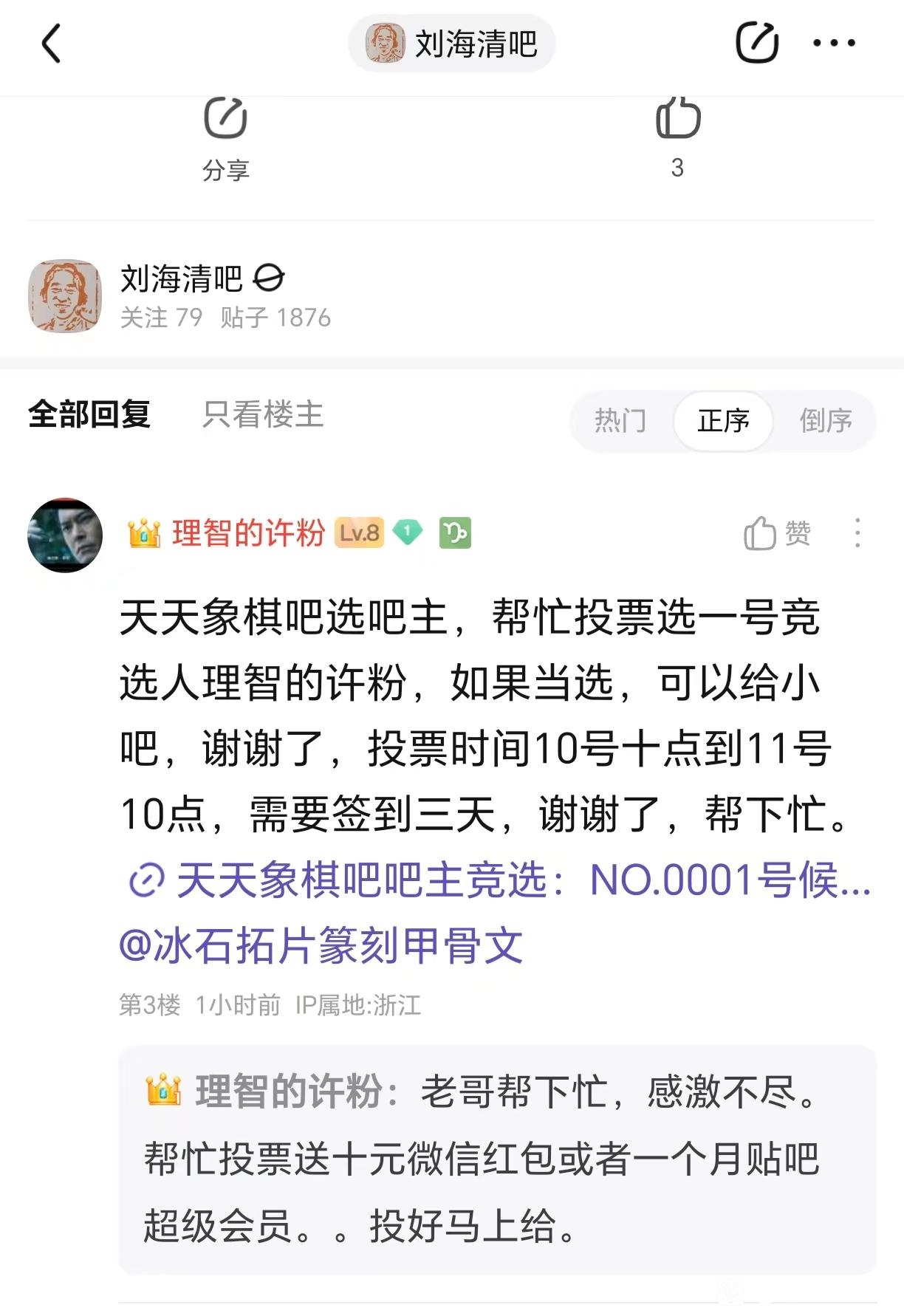The height and width of the screenshot is (1316, 904).
Task: Open the 刘海清吧 forum info row
Action: click(x=451, y=296)
